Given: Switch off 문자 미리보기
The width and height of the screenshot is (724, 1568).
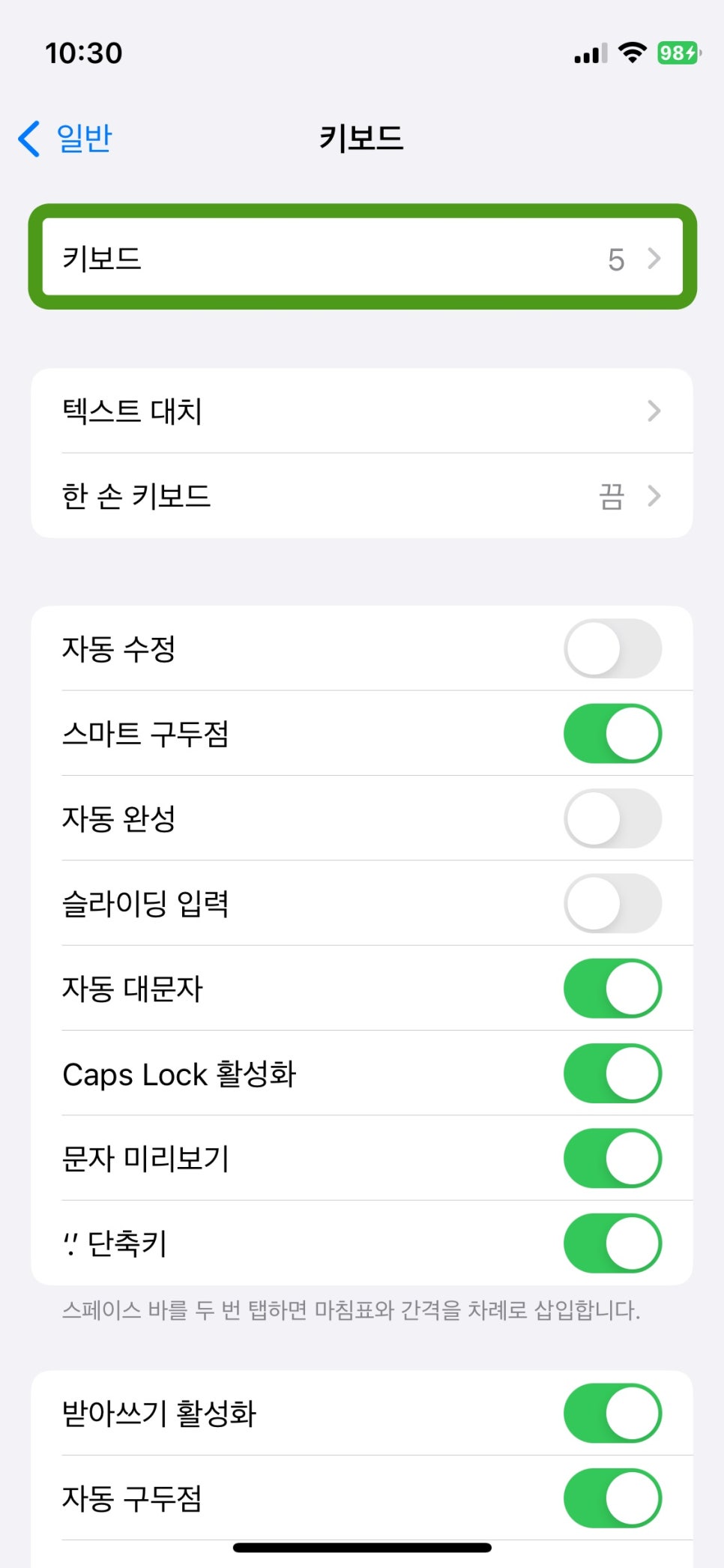Looking at the screenshot, I should pyautogui.click(x=612, y=1158).
